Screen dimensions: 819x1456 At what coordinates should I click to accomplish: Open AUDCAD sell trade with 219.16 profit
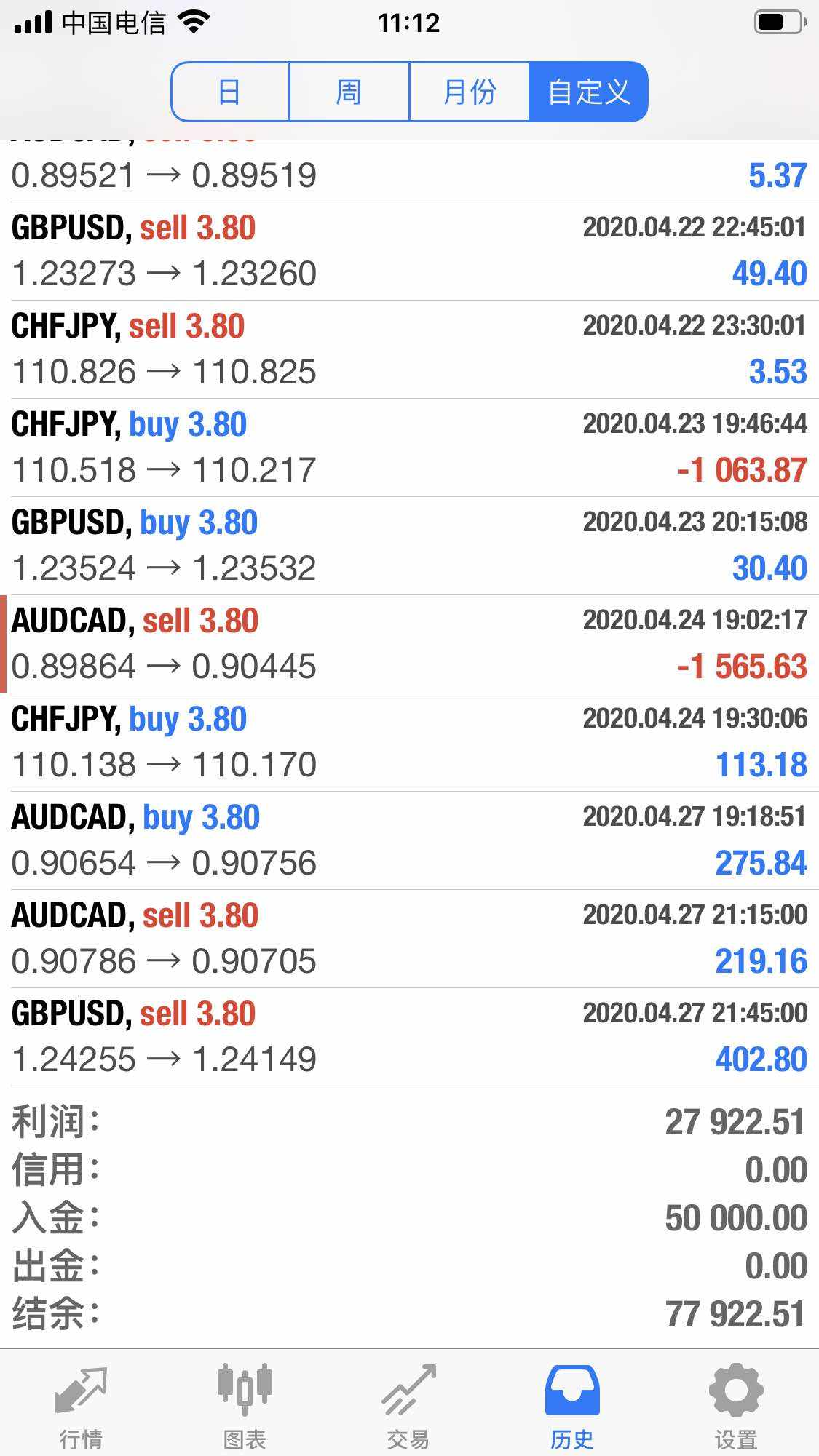click(x=409, y=939)
